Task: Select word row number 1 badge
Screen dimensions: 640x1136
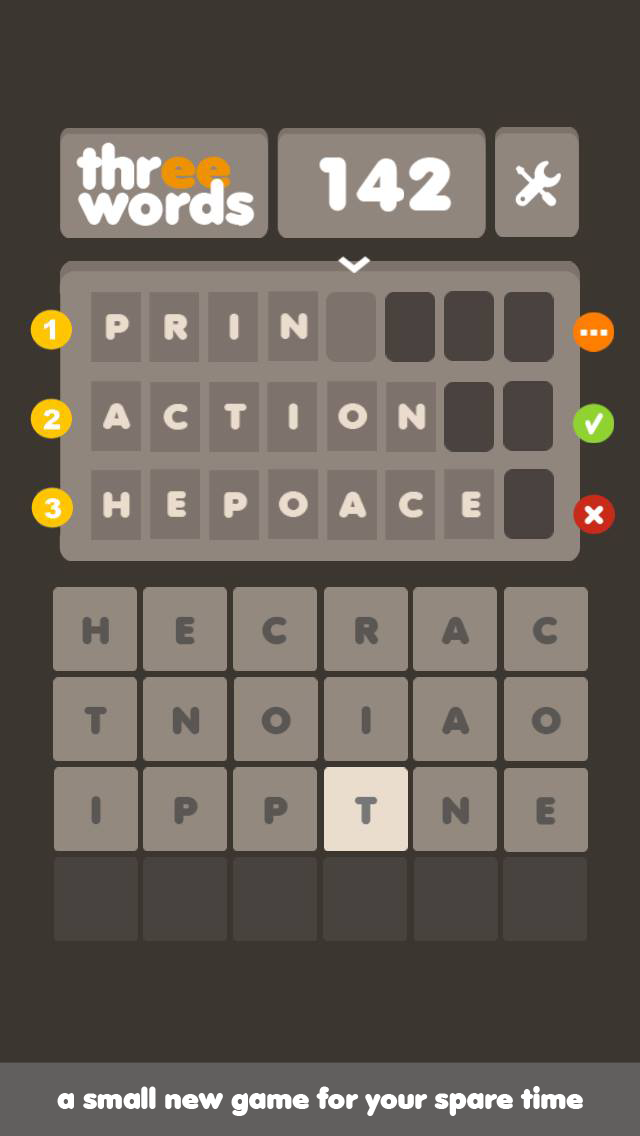Action: [51, 330]
